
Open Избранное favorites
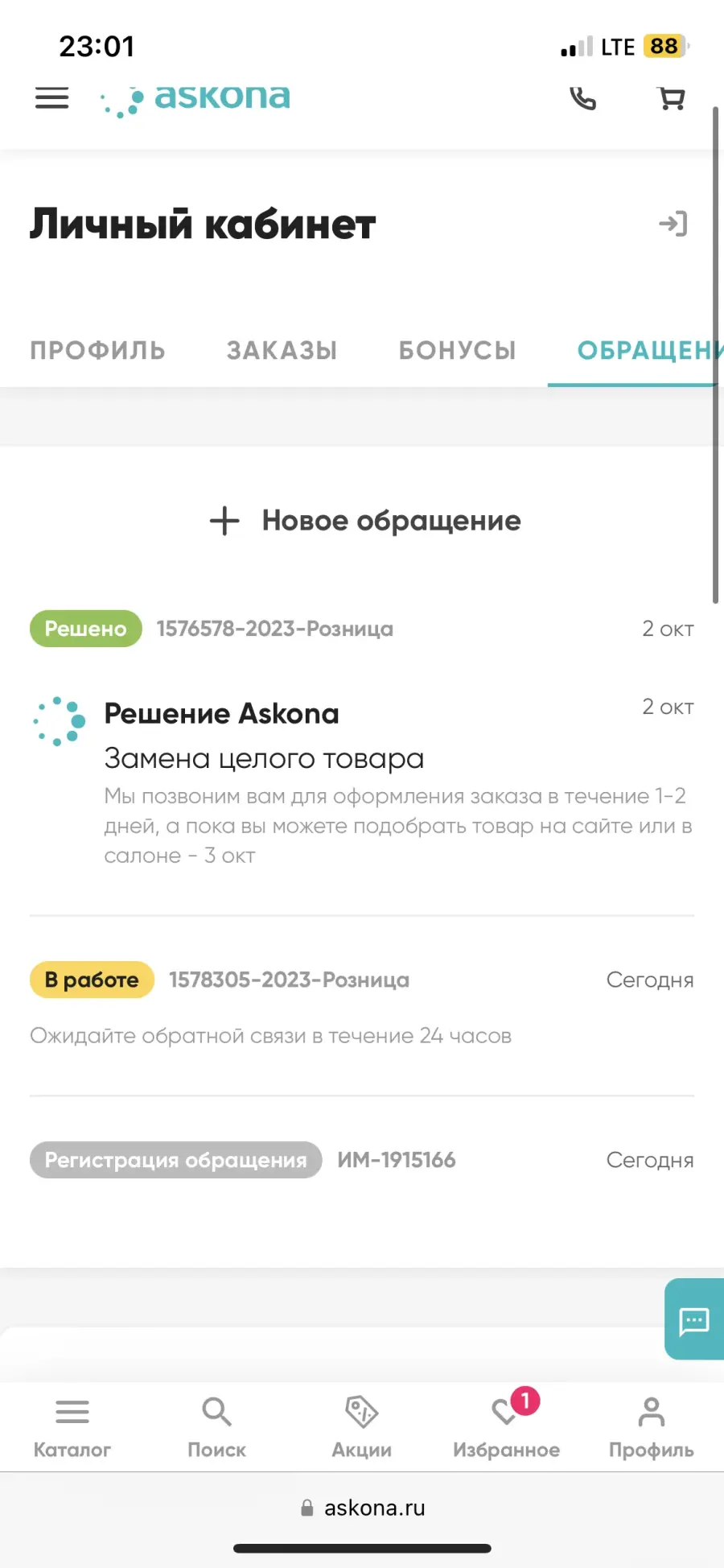click(507, 1427)
